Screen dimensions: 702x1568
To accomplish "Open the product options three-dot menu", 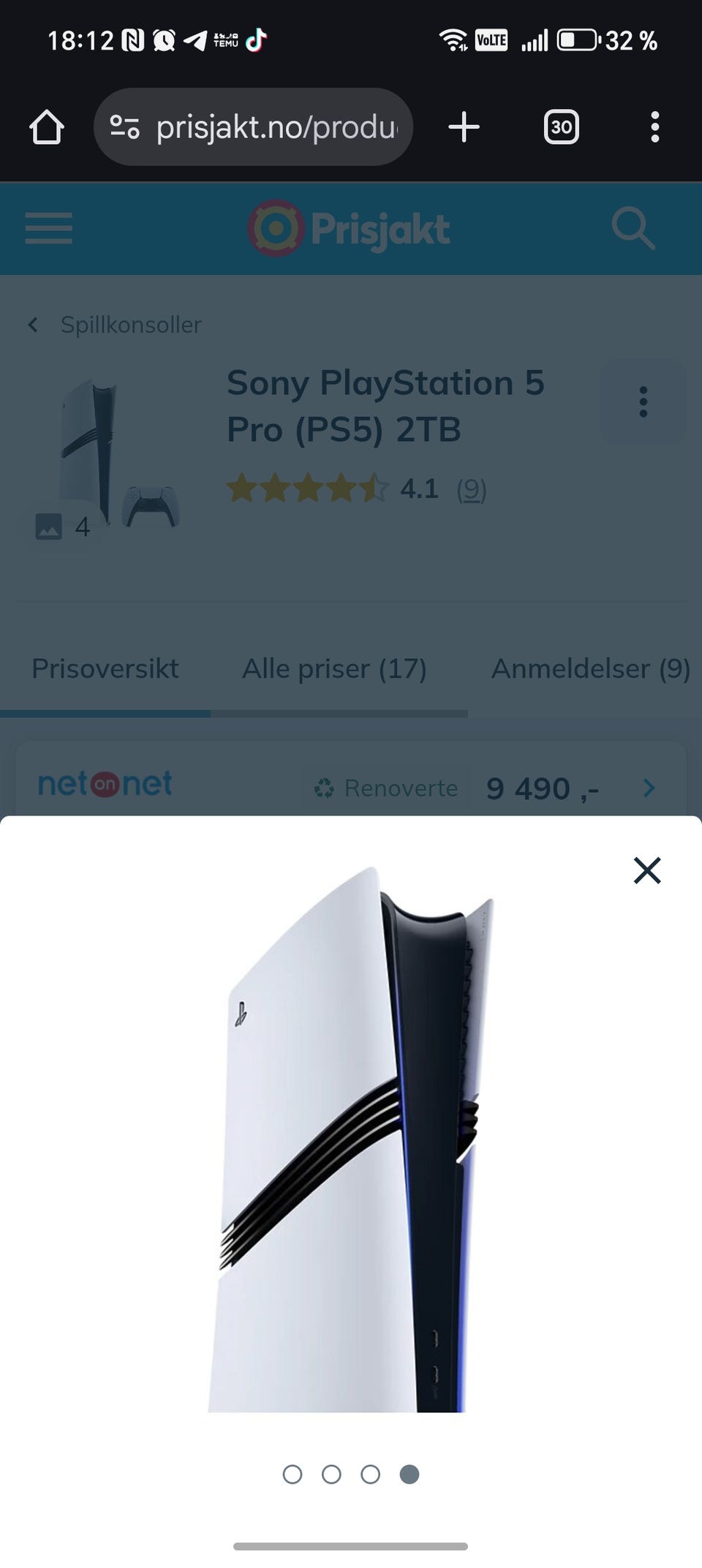I will point(643,402).
